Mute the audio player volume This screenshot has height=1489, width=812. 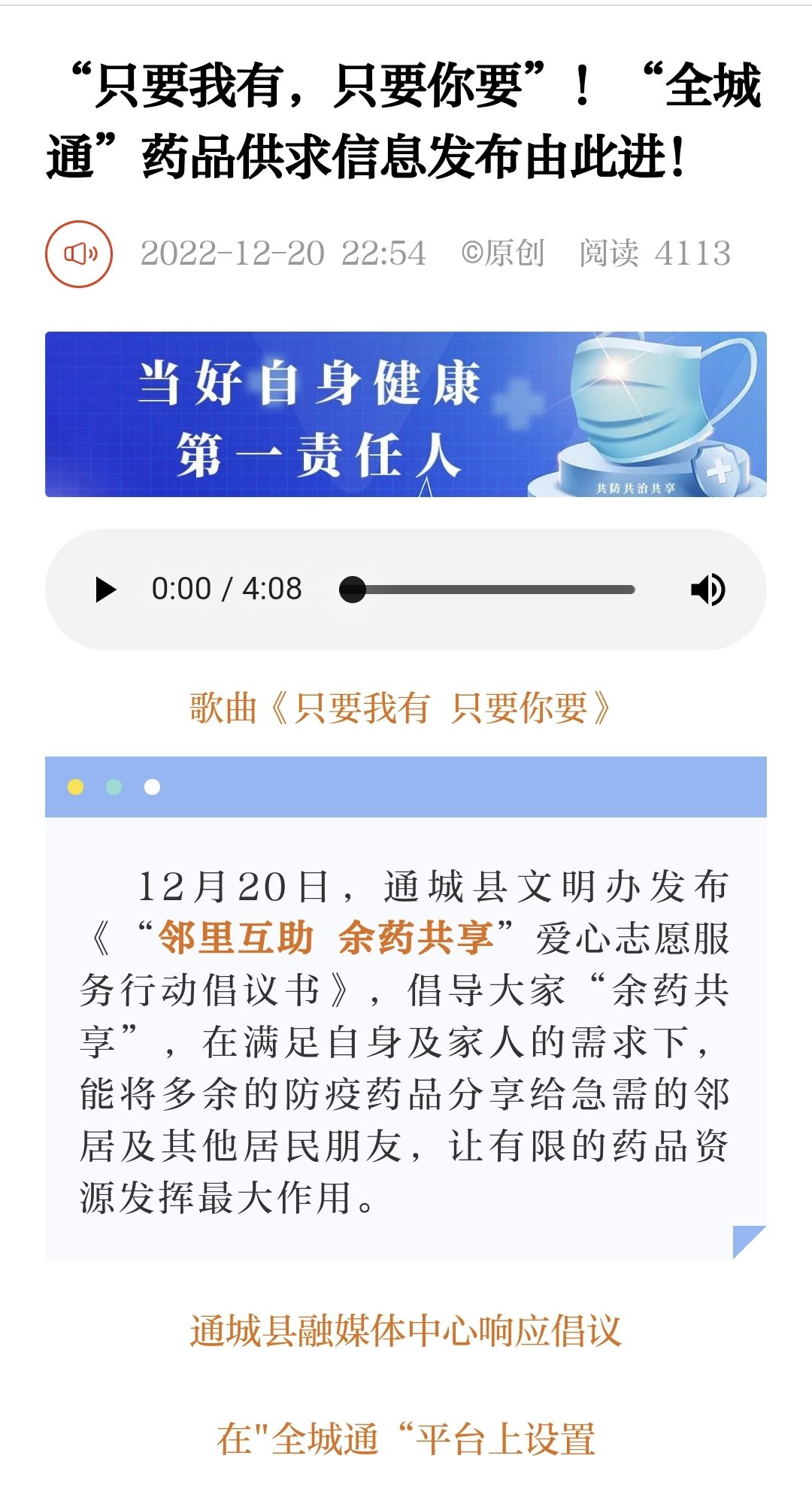(707, 590)
